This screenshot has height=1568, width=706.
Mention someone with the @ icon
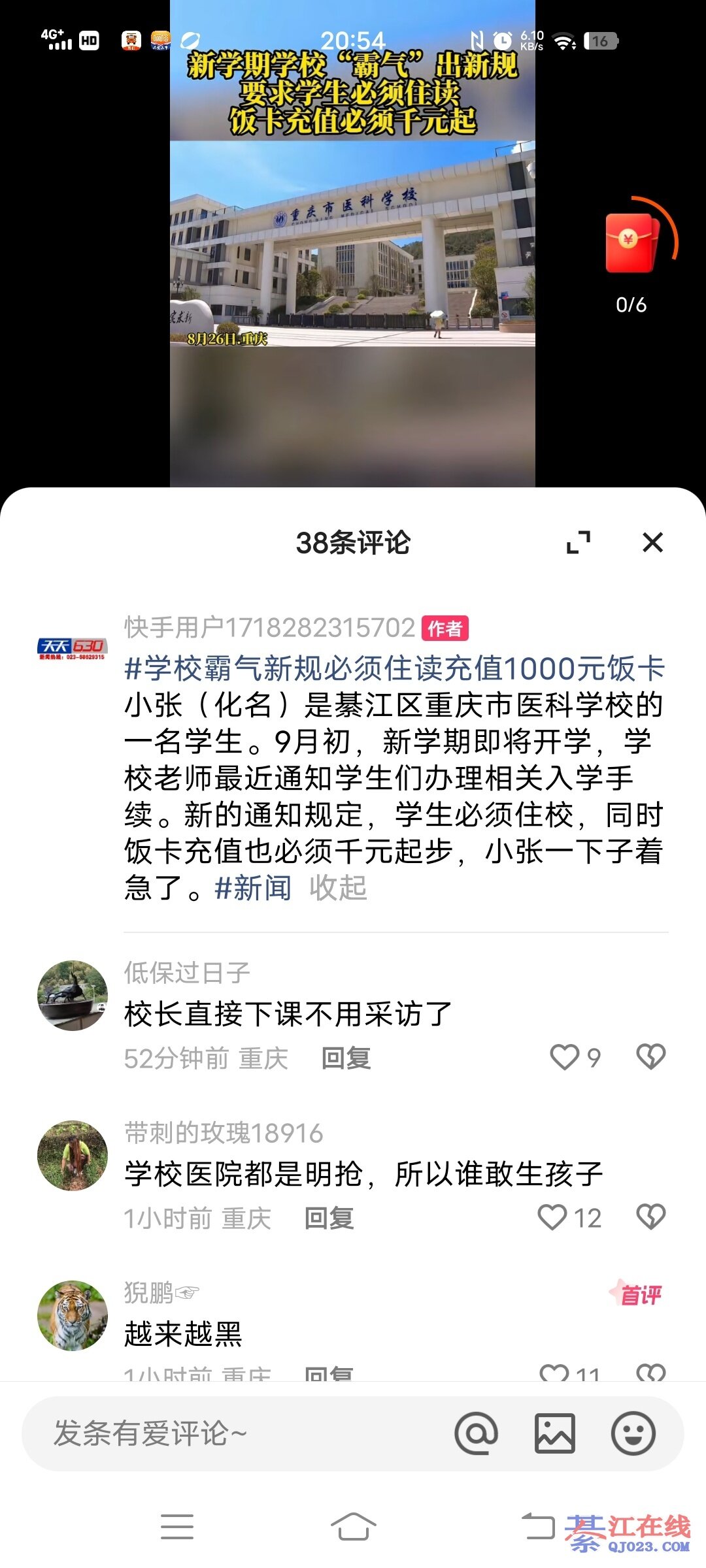pos(476,1433)
